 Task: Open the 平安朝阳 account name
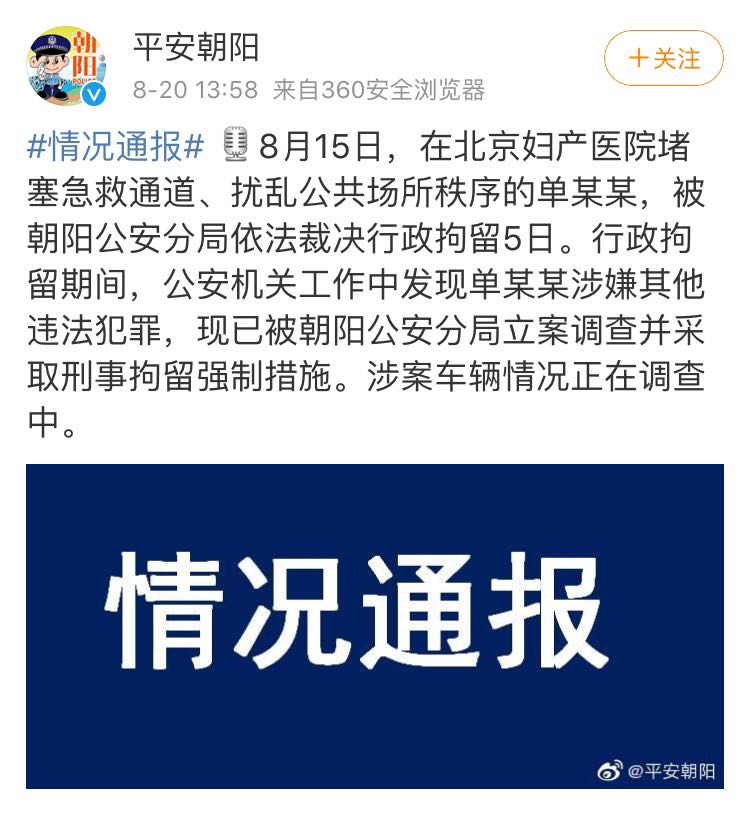coord(196,46)
